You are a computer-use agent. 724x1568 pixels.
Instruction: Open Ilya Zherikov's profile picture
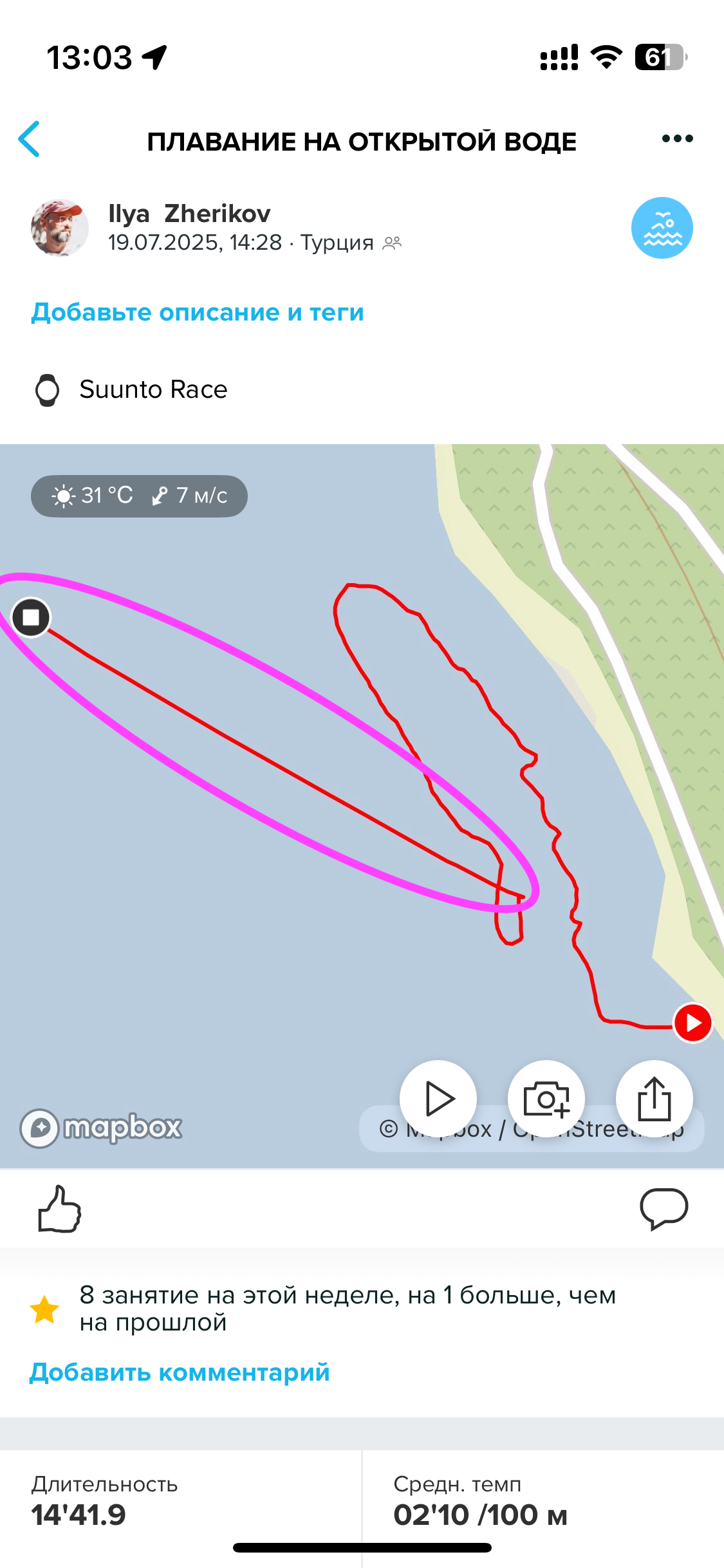point(60,227)
